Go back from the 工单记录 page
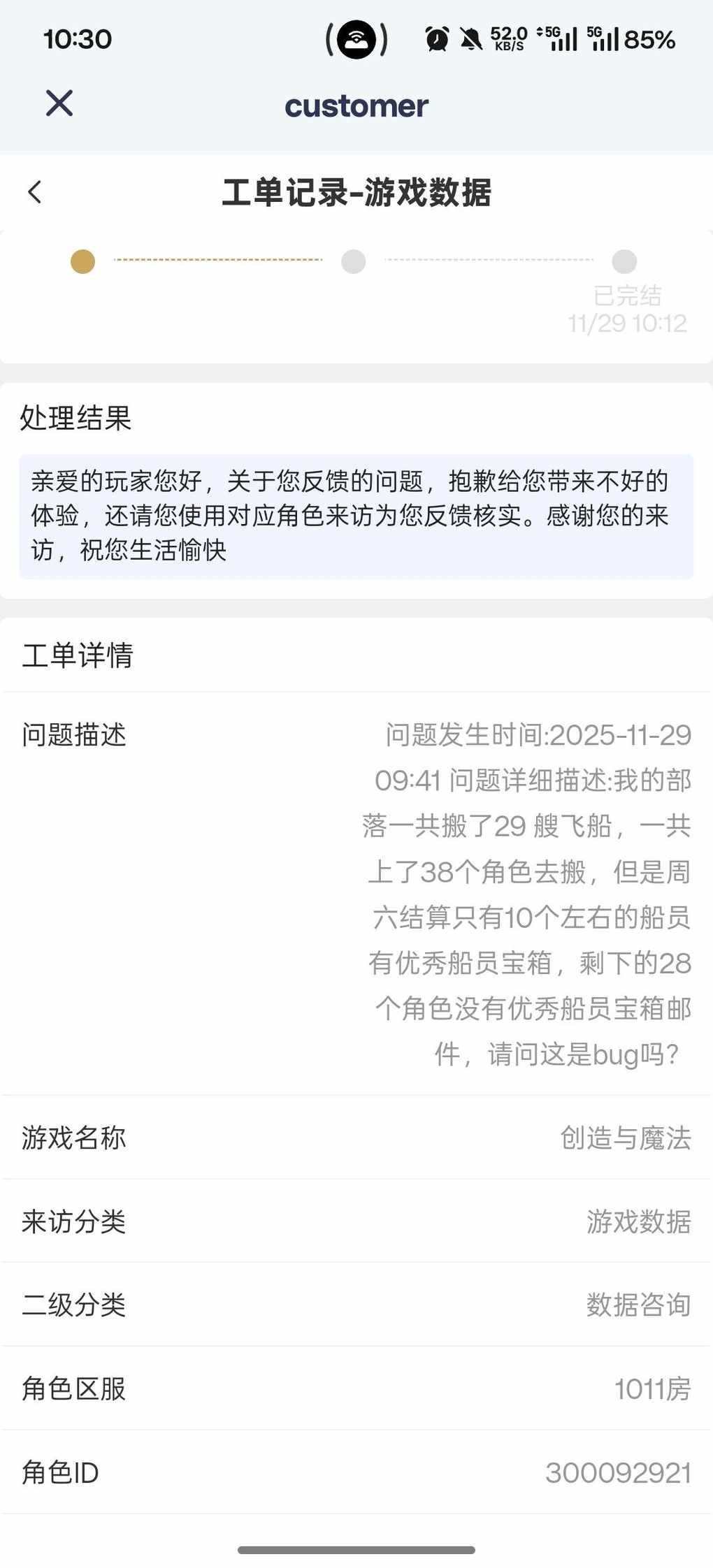The width and height of the screenshot is (713, 1568). click(x=35, y=192)
